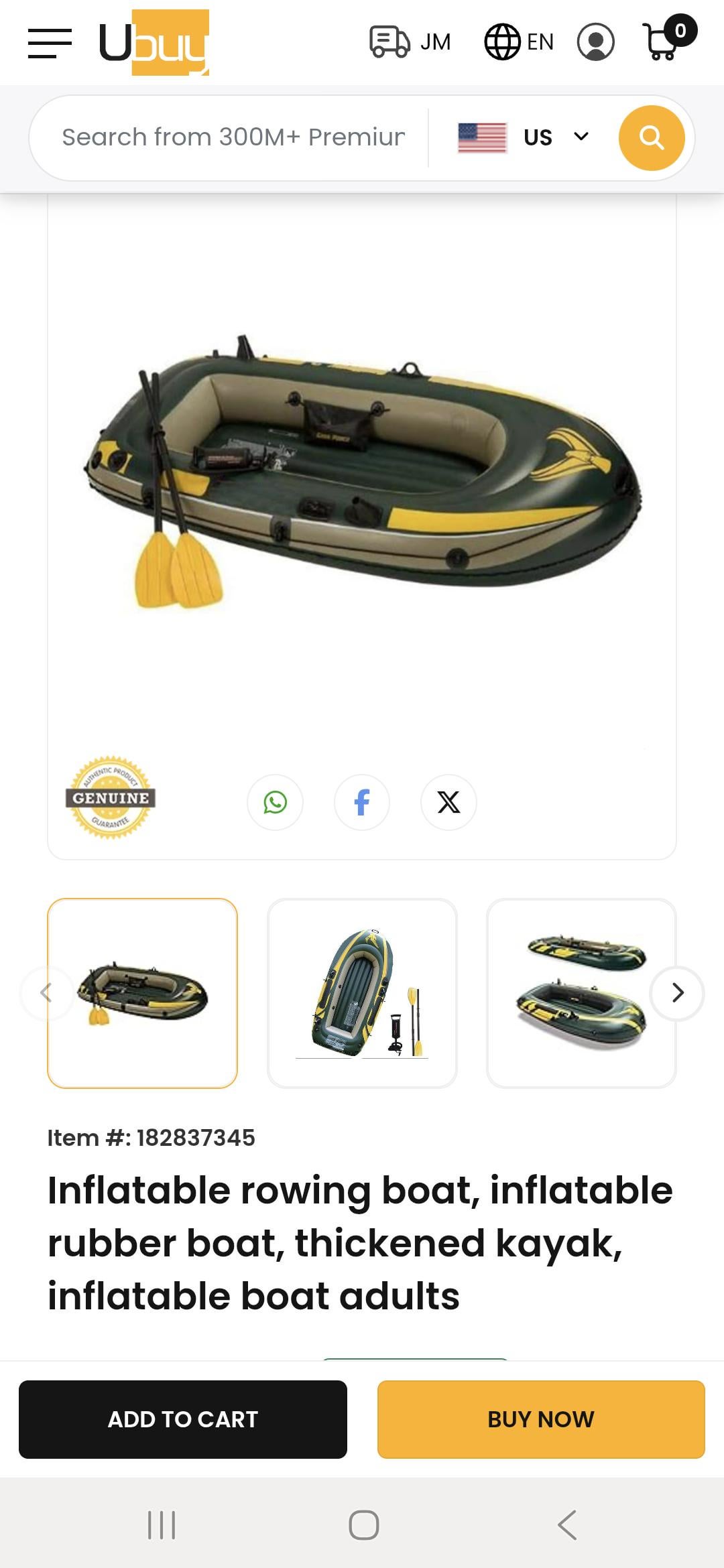Buy the inflatable boat now
Screen dimensions: 724x1568
541,1419
